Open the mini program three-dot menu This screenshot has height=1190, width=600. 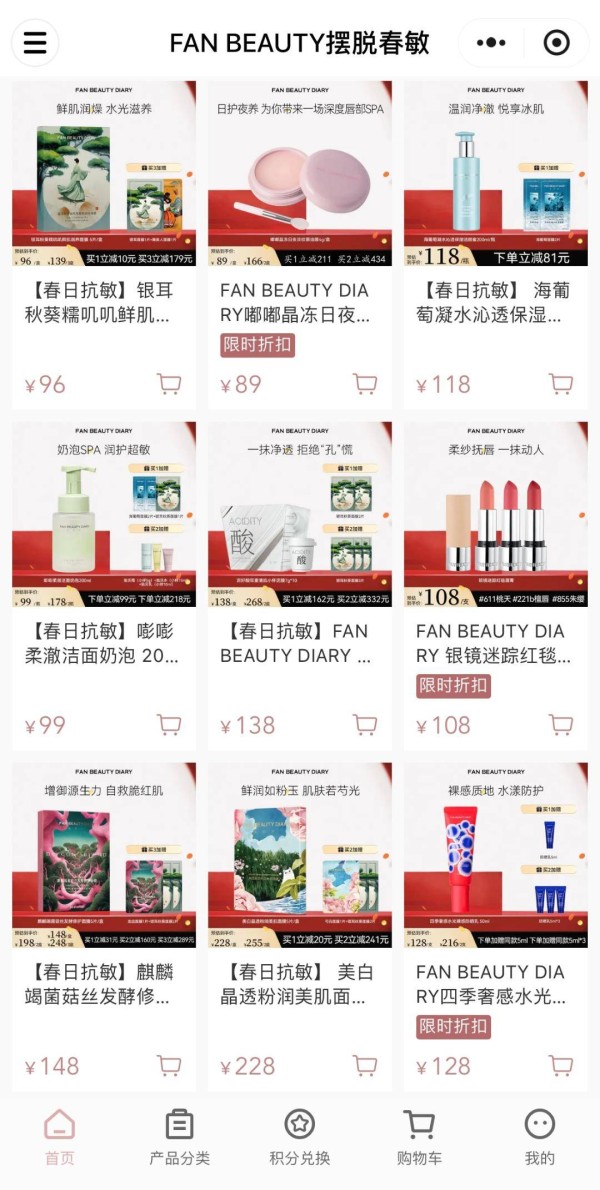492,42
